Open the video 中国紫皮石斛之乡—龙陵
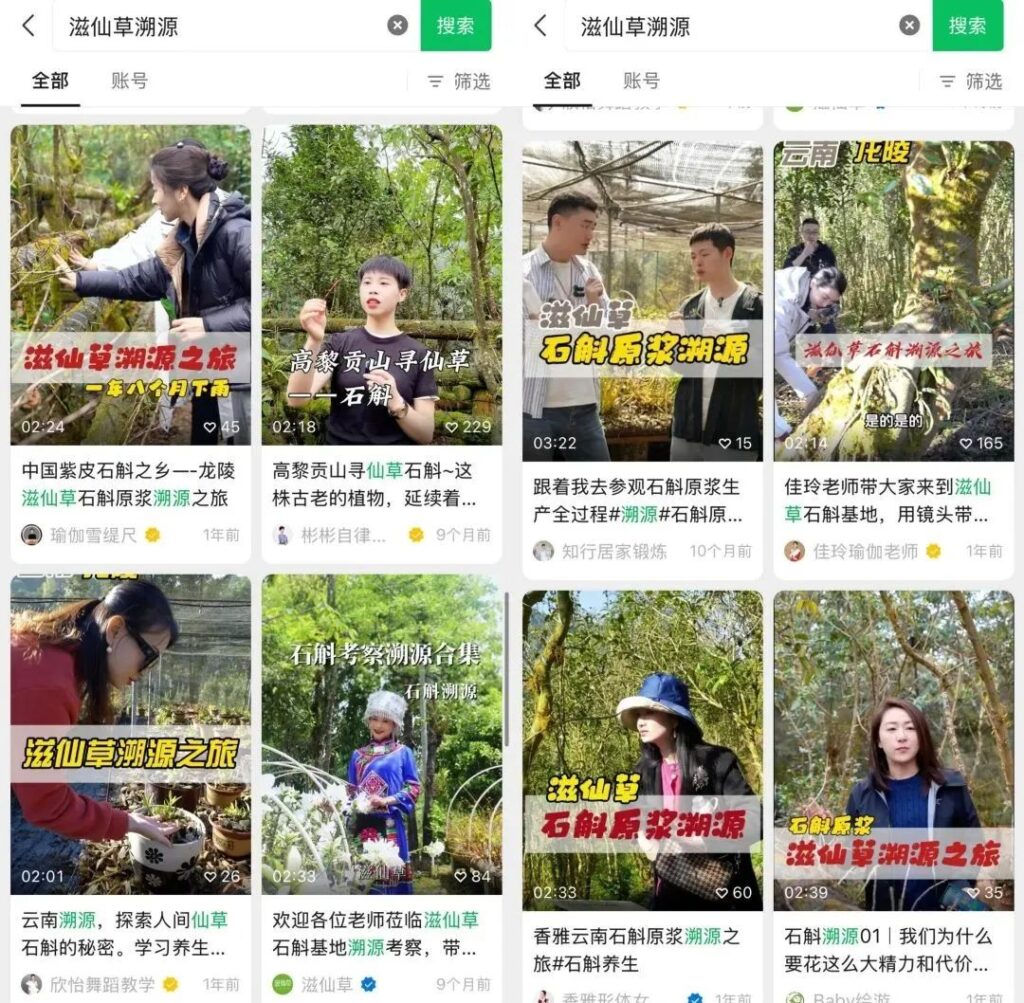The width and height of the screenshot is (1024, 1003). 131,285
